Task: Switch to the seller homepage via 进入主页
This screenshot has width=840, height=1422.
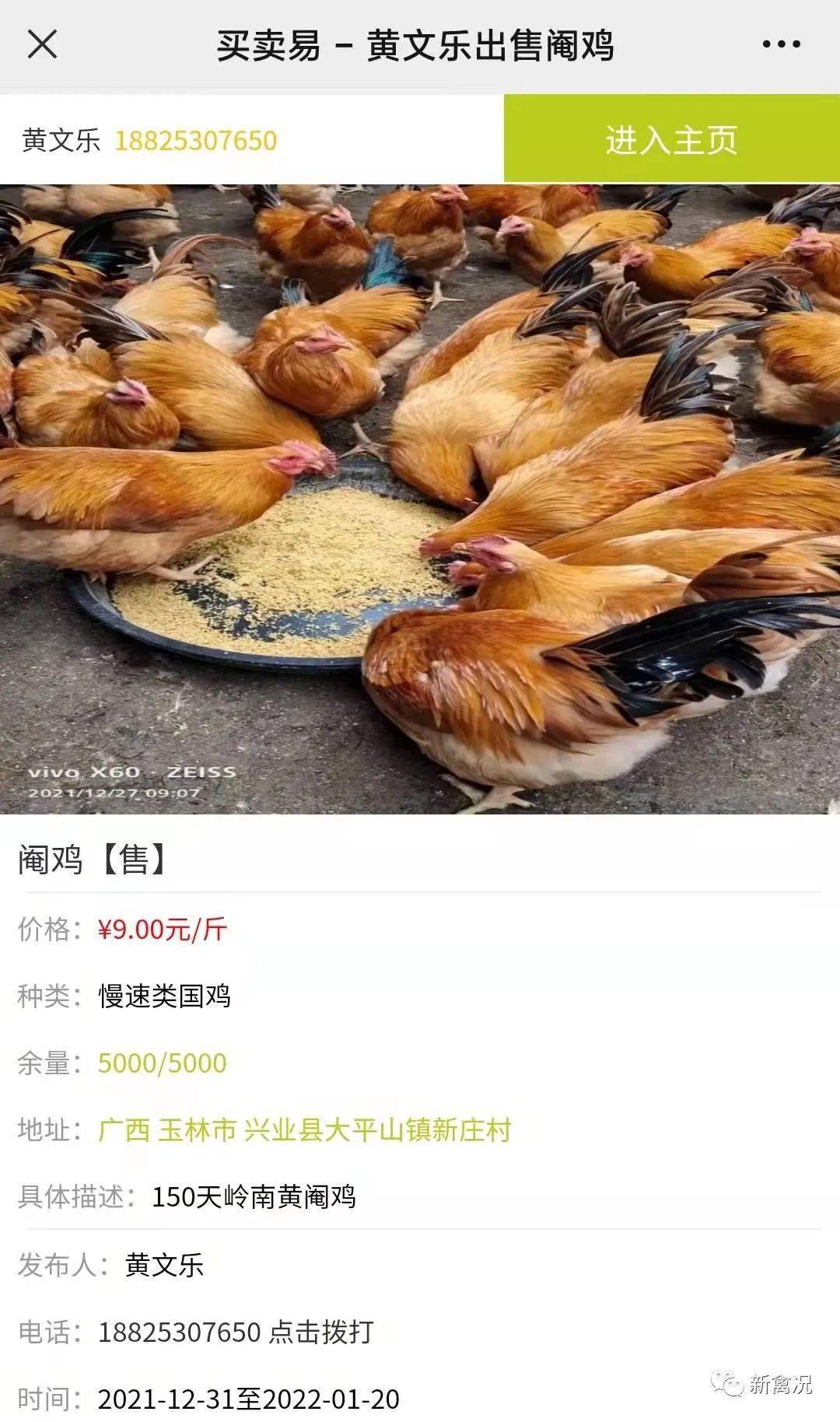Action: click(673, 140)
